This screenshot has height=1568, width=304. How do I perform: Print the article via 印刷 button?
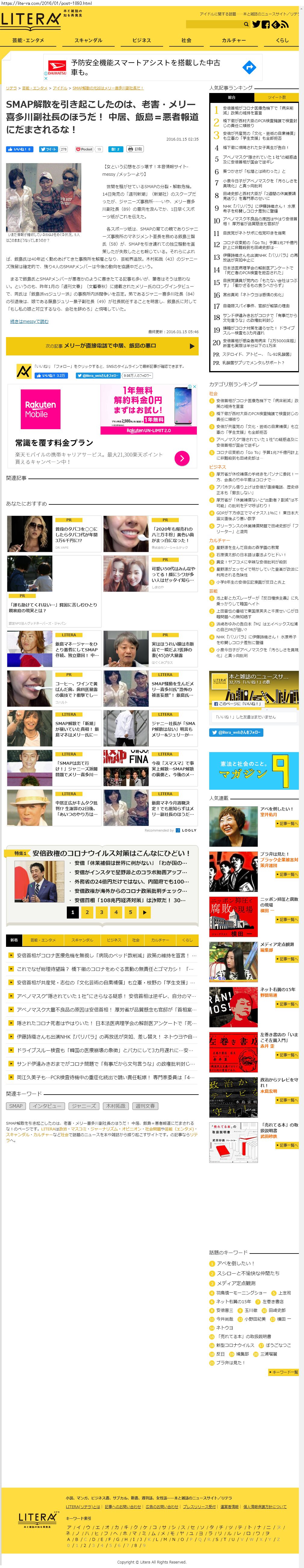tap(135, 149)
